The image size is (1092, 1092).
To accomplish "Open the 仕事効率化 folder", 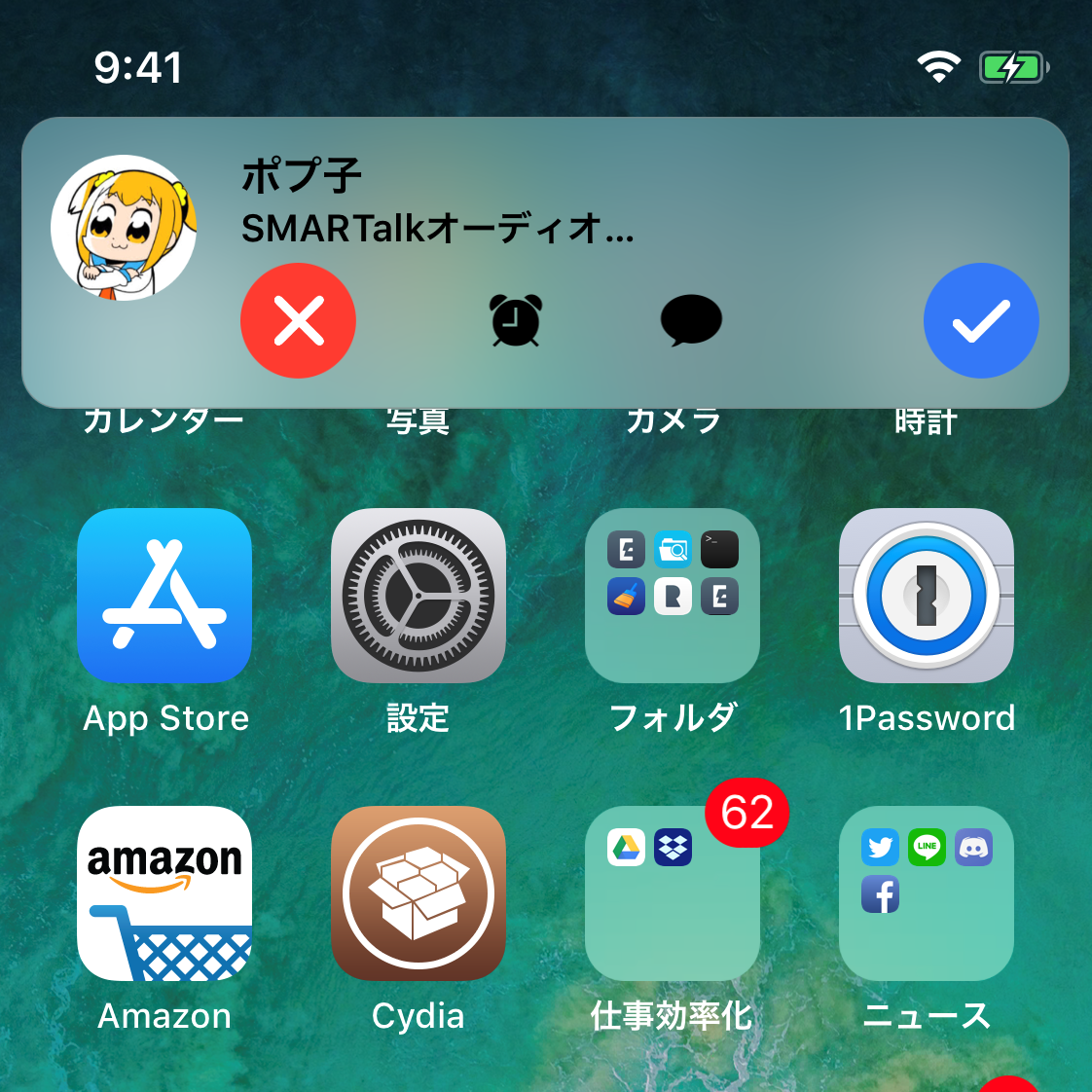I will coord(673,893).
